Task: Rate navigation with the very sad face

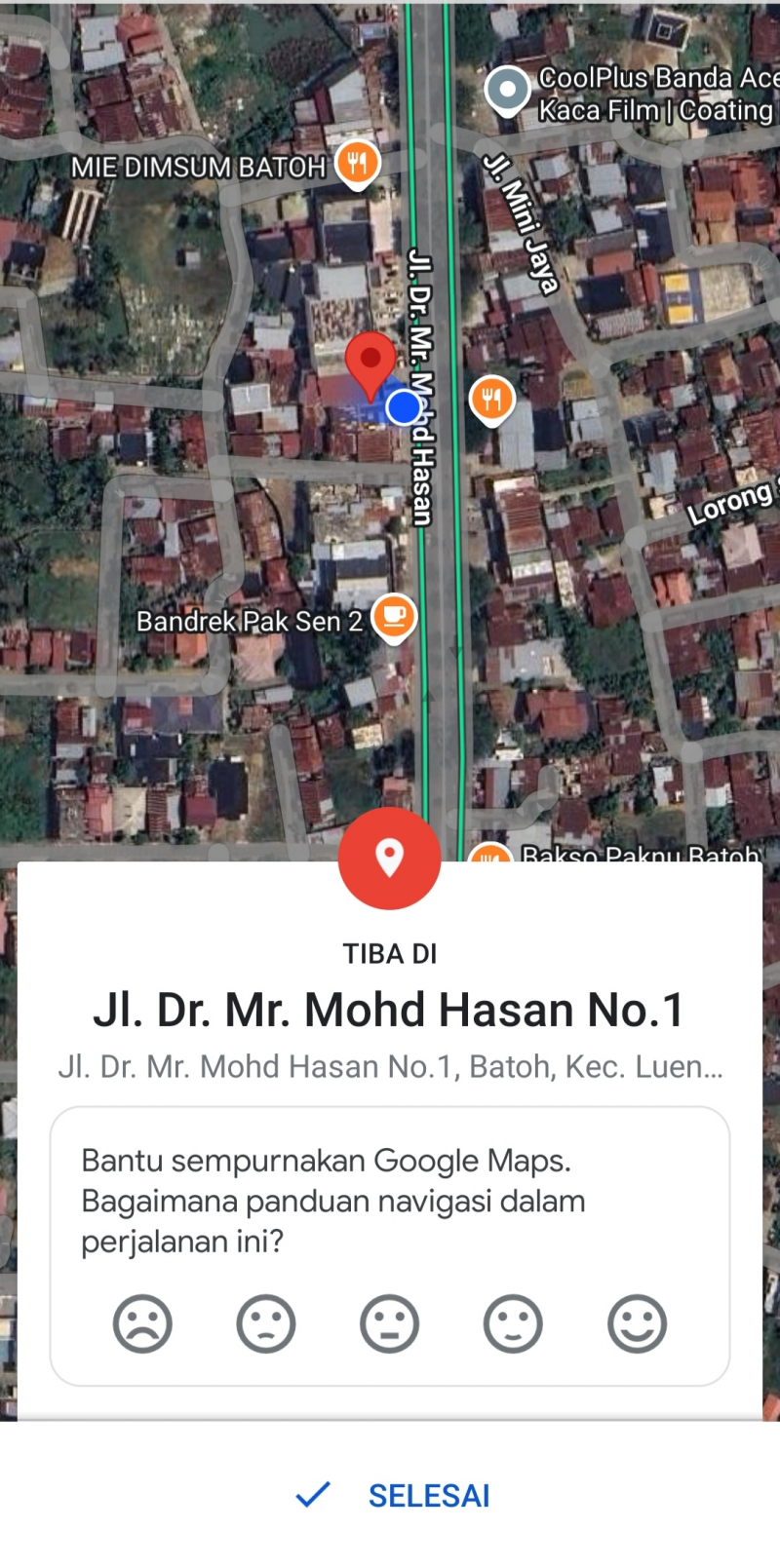Action: (142, 1323)
